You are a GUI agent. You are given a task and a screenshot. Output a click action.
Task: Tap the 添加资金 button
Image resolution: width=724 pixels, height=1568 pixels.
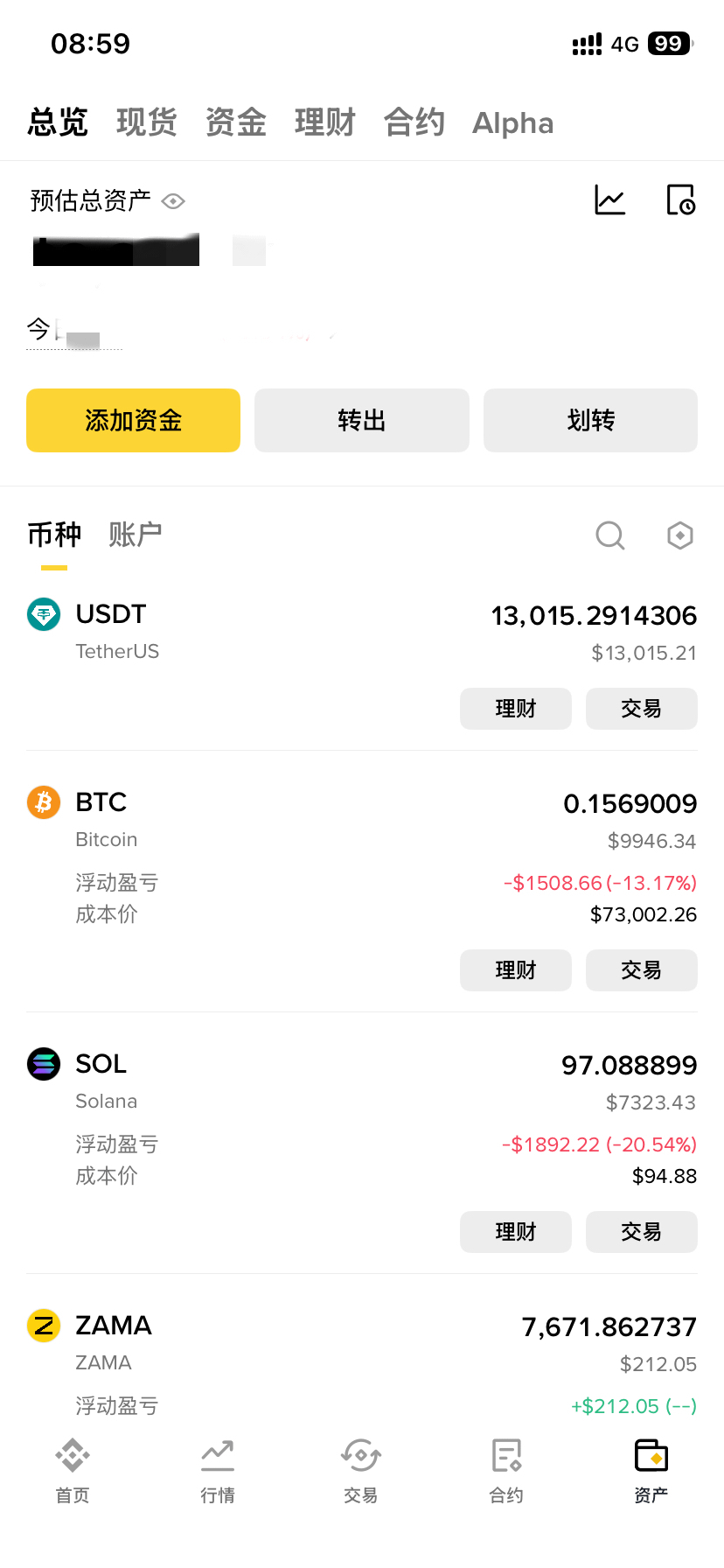pyautogui.click(x=133, y=421)
